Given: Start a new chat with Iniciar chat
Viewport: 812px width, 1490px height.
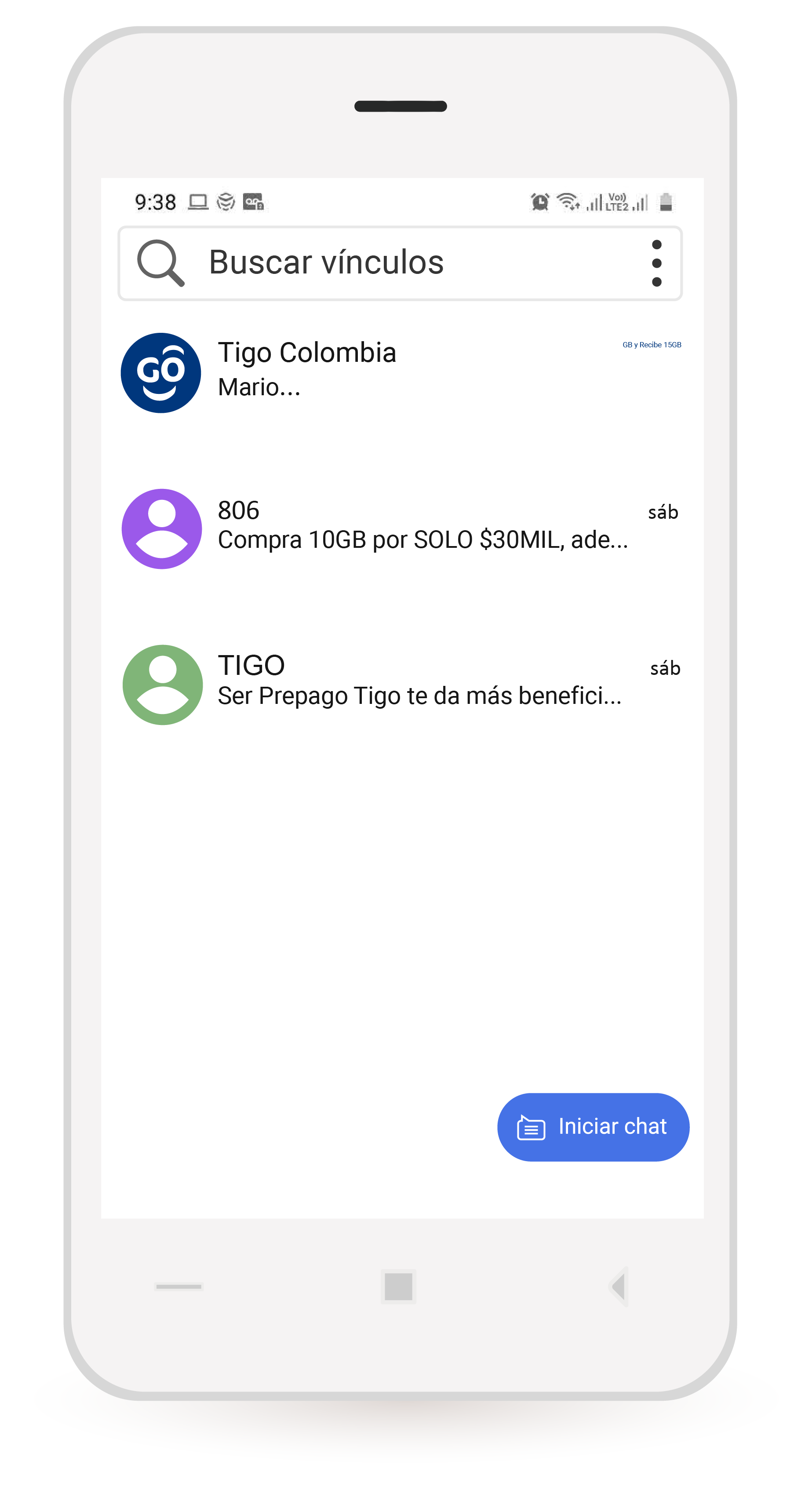Looking at the screenshot, I should (593, 1127).
